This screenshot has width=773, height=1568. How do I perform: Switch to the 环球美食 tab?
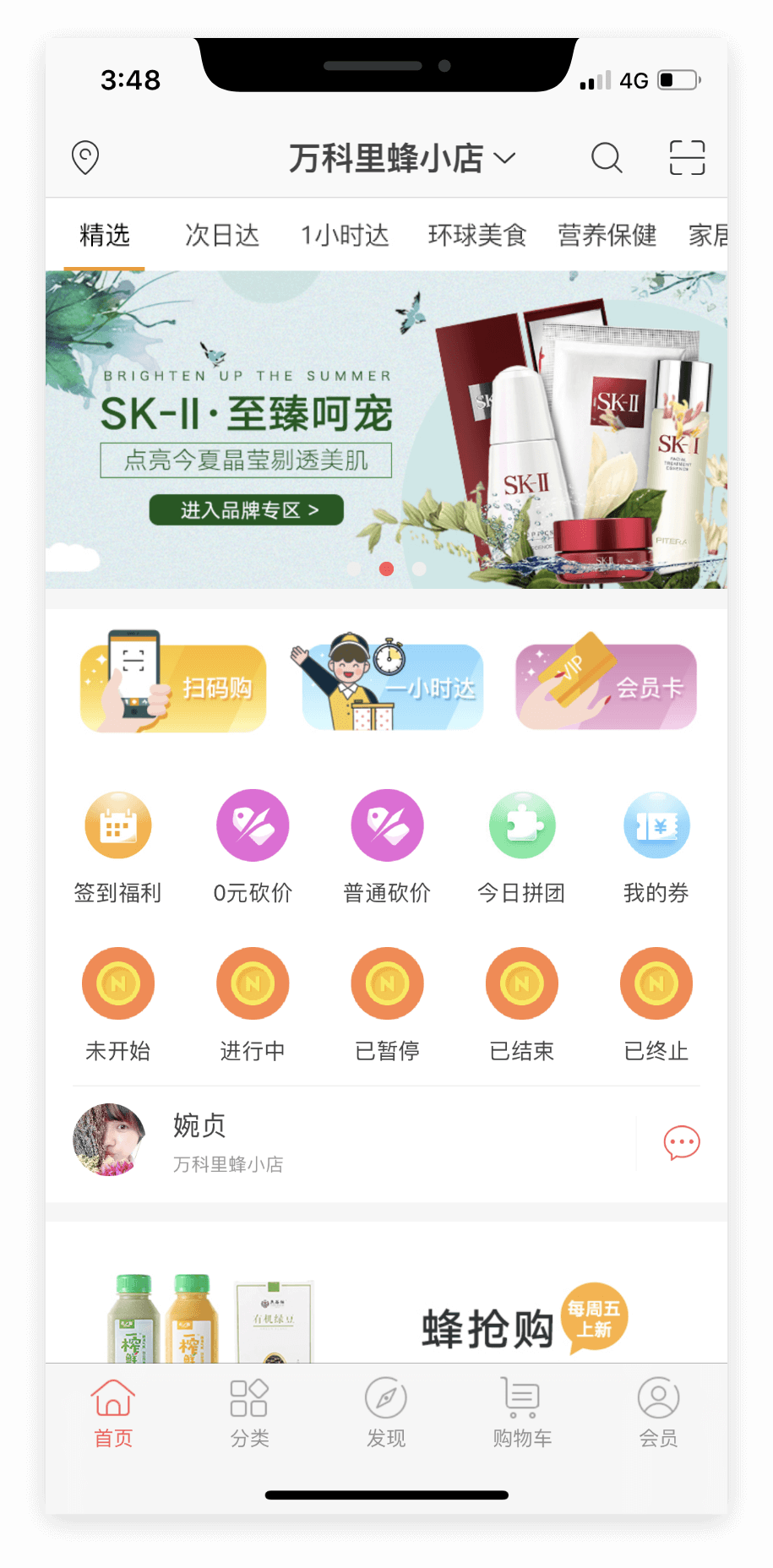[x=477, y=235]
